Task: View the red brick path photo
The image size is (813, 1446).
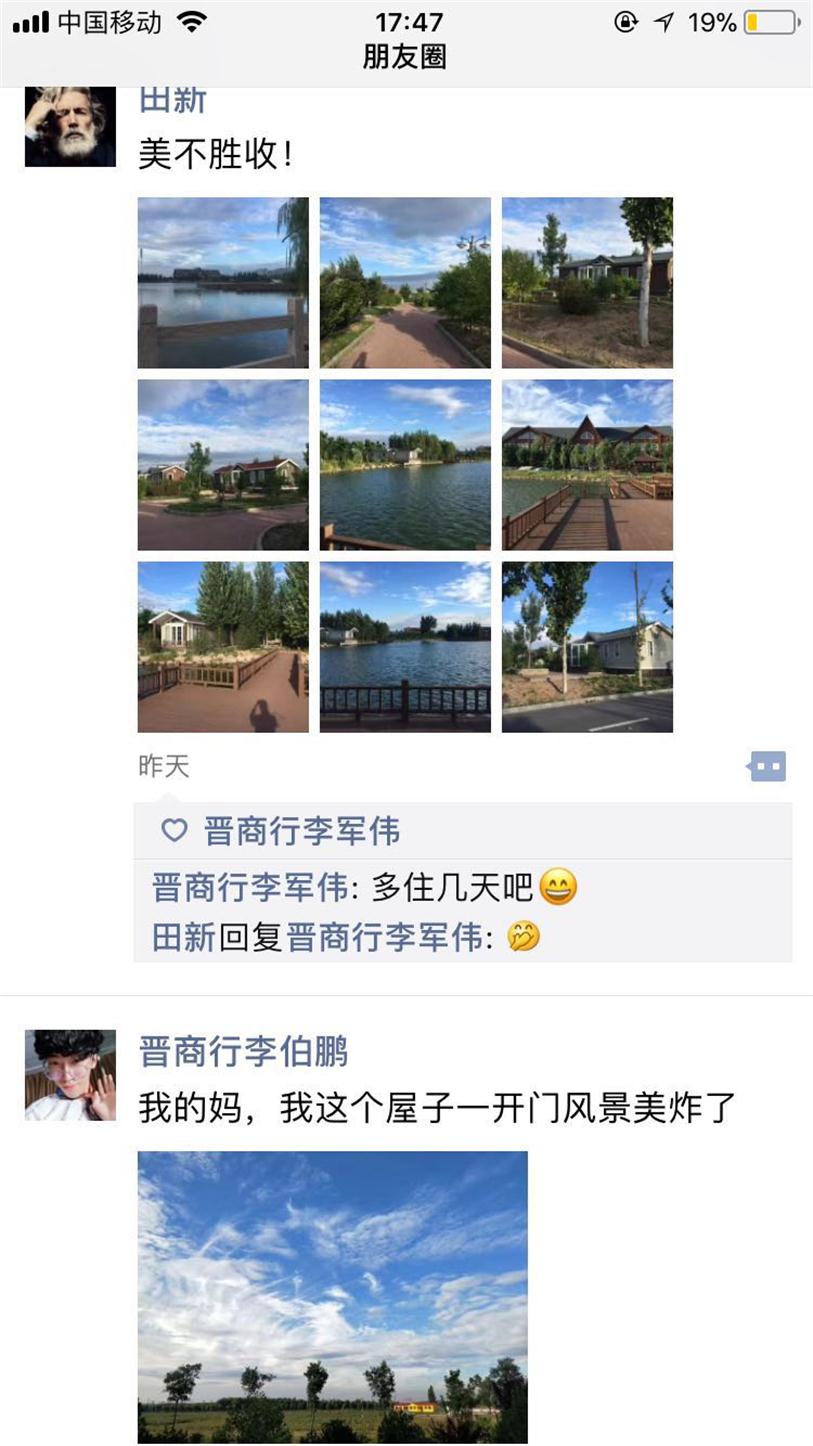Action: [x=405, y=283]
